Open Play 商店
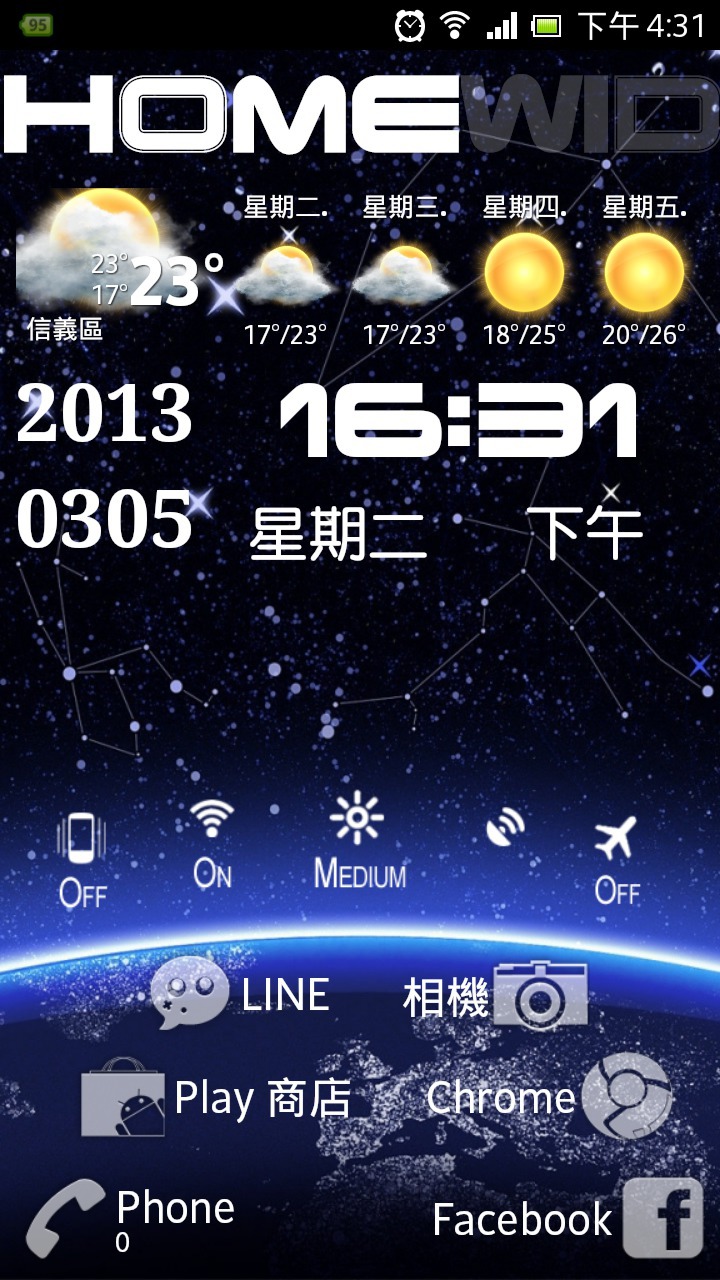The width and height of the screenshot is (720, 1280). [x=216, y=1098]
